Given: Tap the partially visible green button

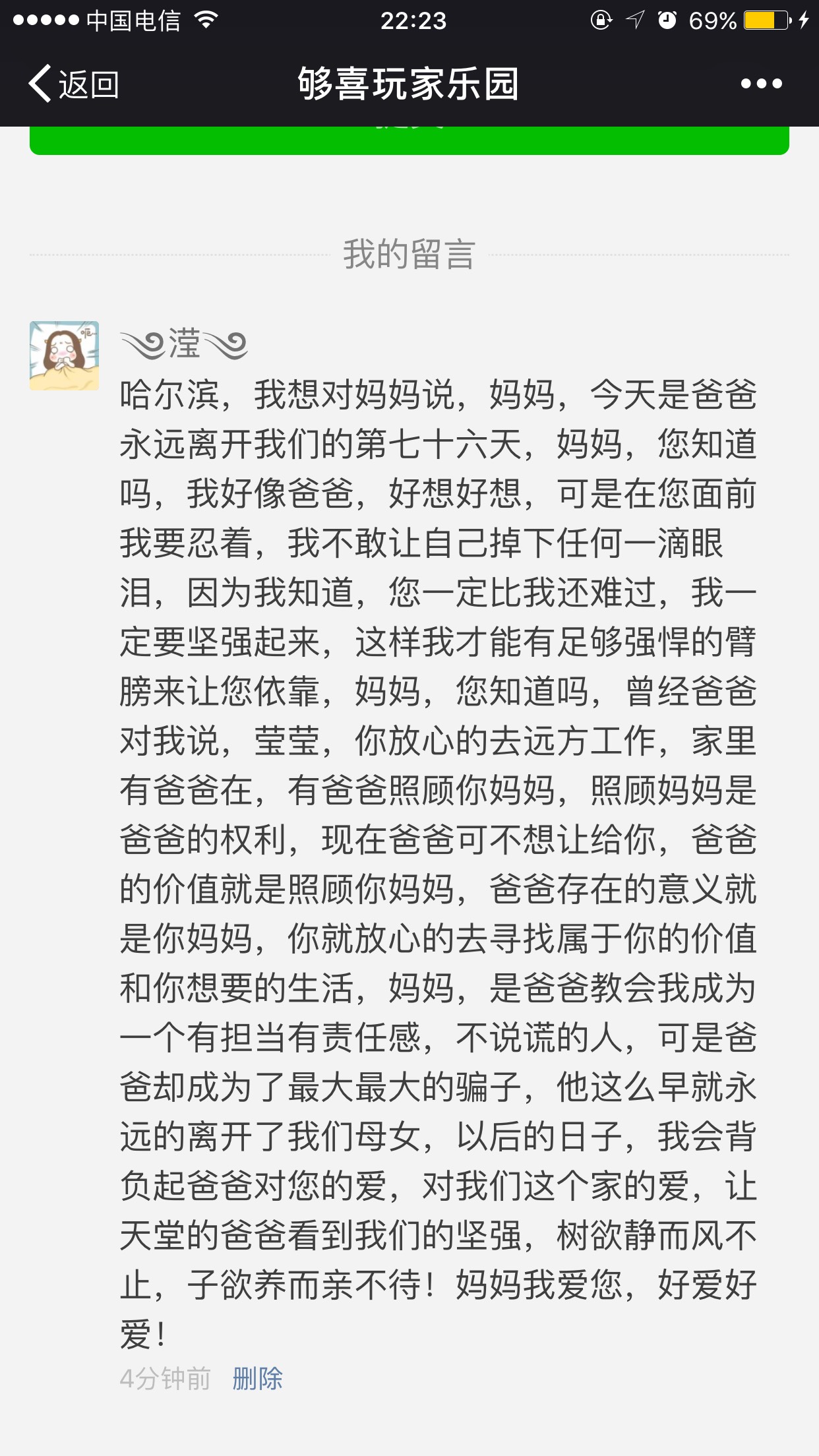Looking at the screenshot, I should coord(409,140).
